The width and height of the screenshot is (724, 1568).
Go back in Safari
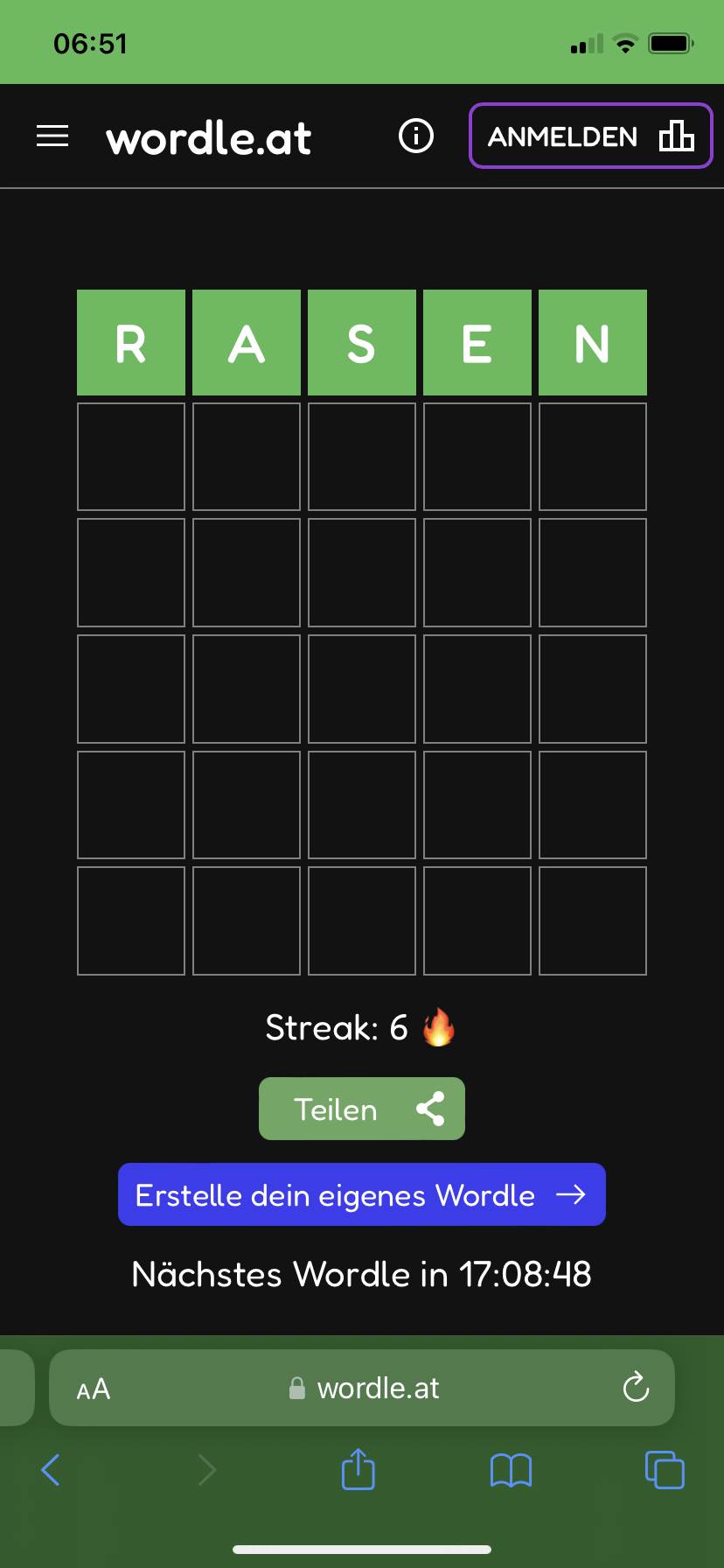pos(51,1470)
